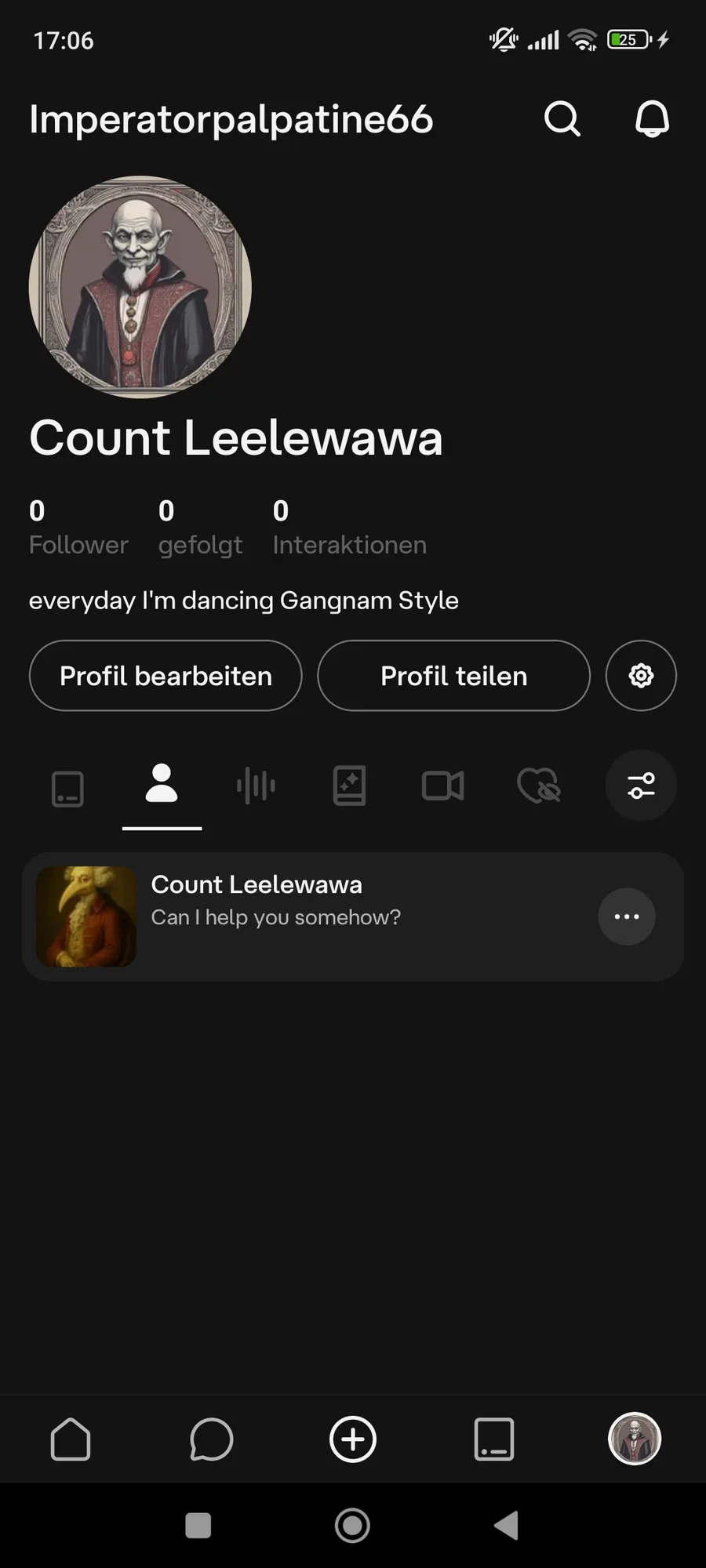The image size is (706, 1568).
Task: Go to the Home feed
Action: pyautogui.click(x=71, y=1439)
